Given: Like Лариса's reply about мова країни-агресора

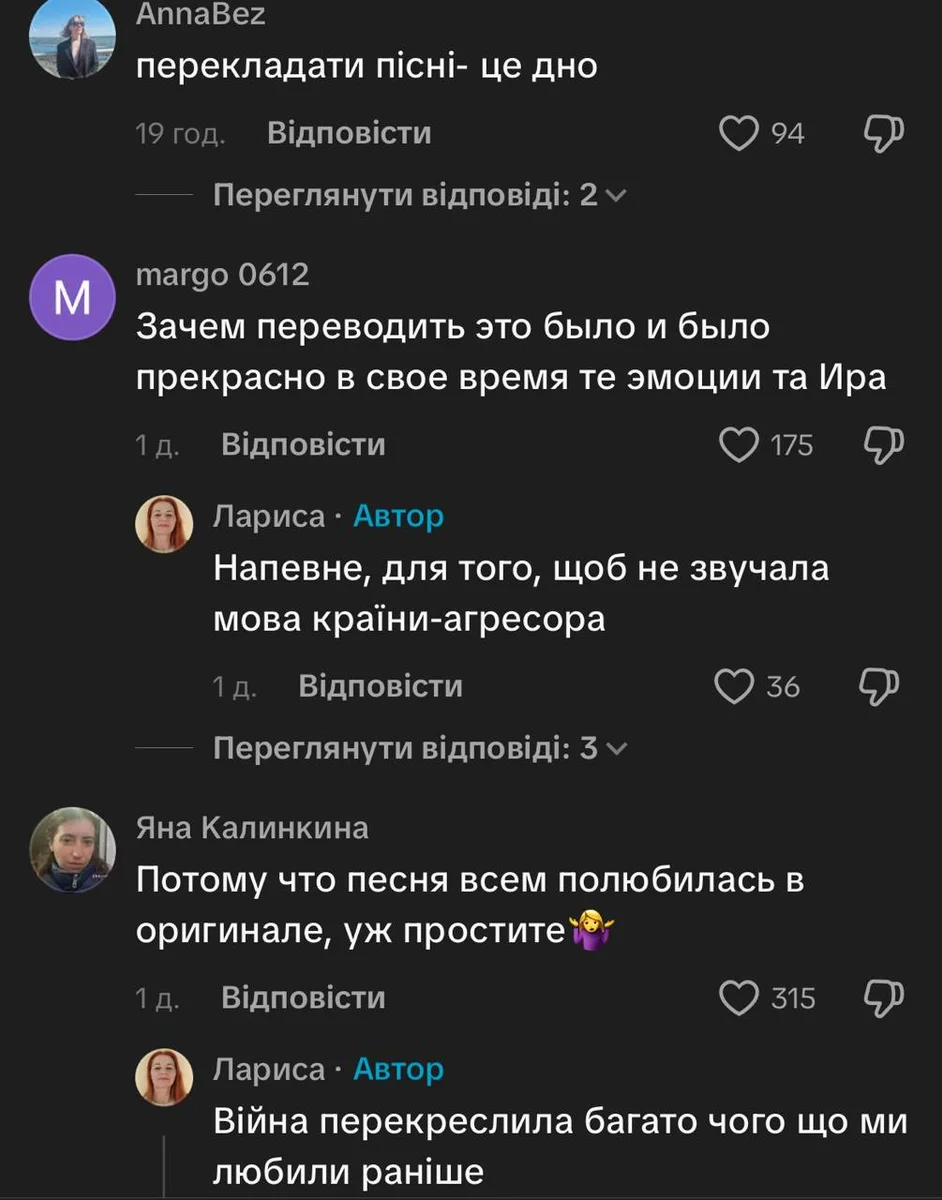Looking at the screenshot, I should tap(735, 686).
